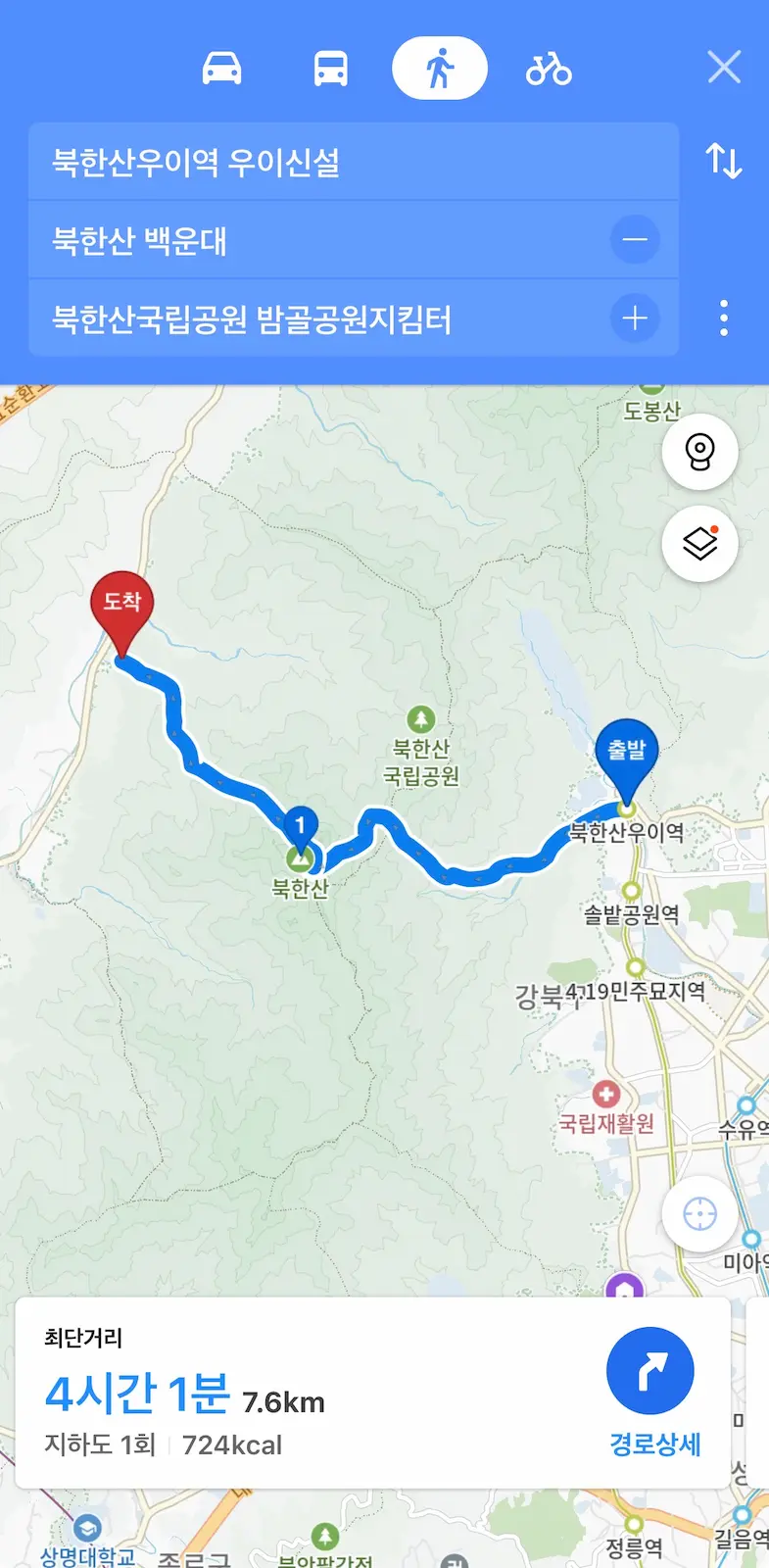Open the three-dot route options menu
Viewport: 769px width, 1568px height.
click(x=724, y=318)
